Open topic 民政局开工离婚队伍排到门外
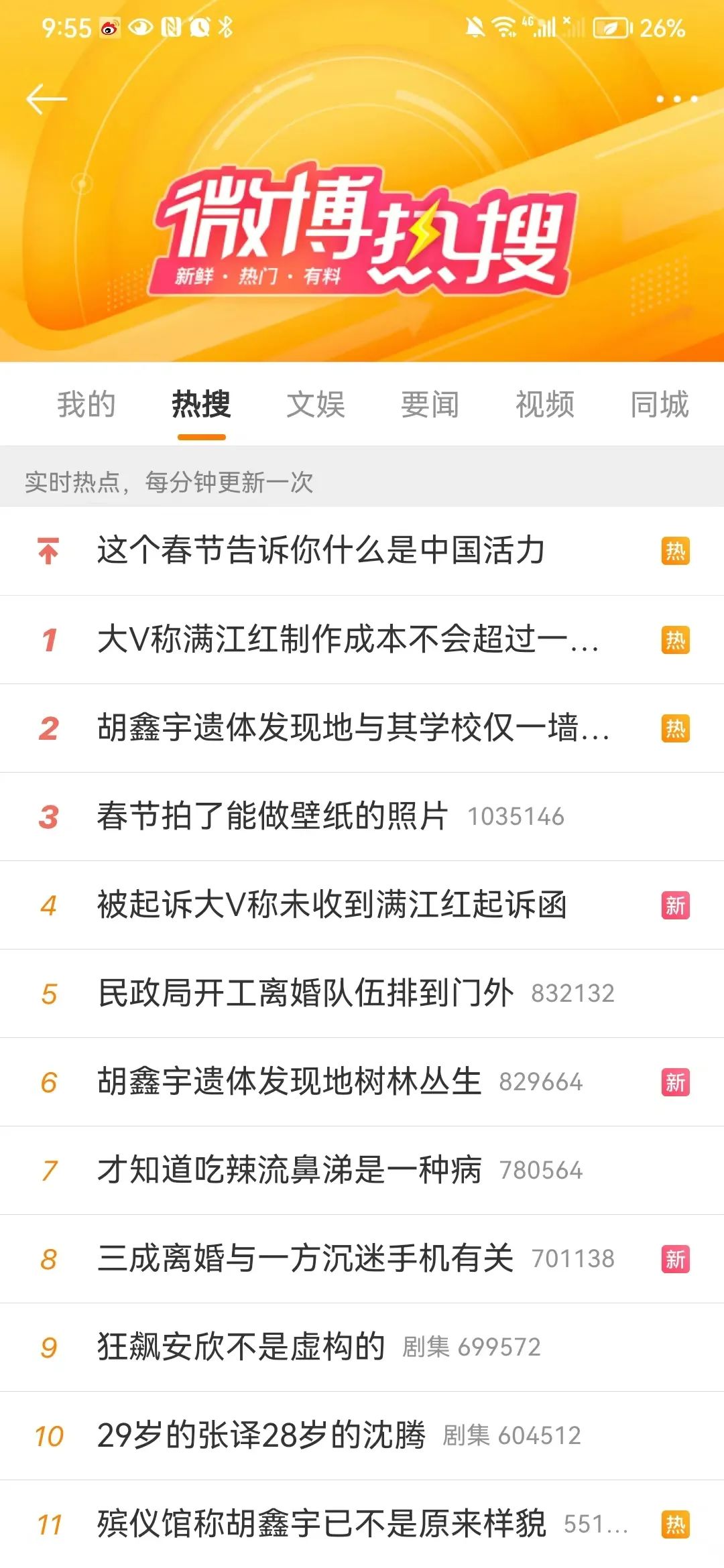Image resolution: width=724 pixels, height=1568 pixels. (x=306, y=993)
